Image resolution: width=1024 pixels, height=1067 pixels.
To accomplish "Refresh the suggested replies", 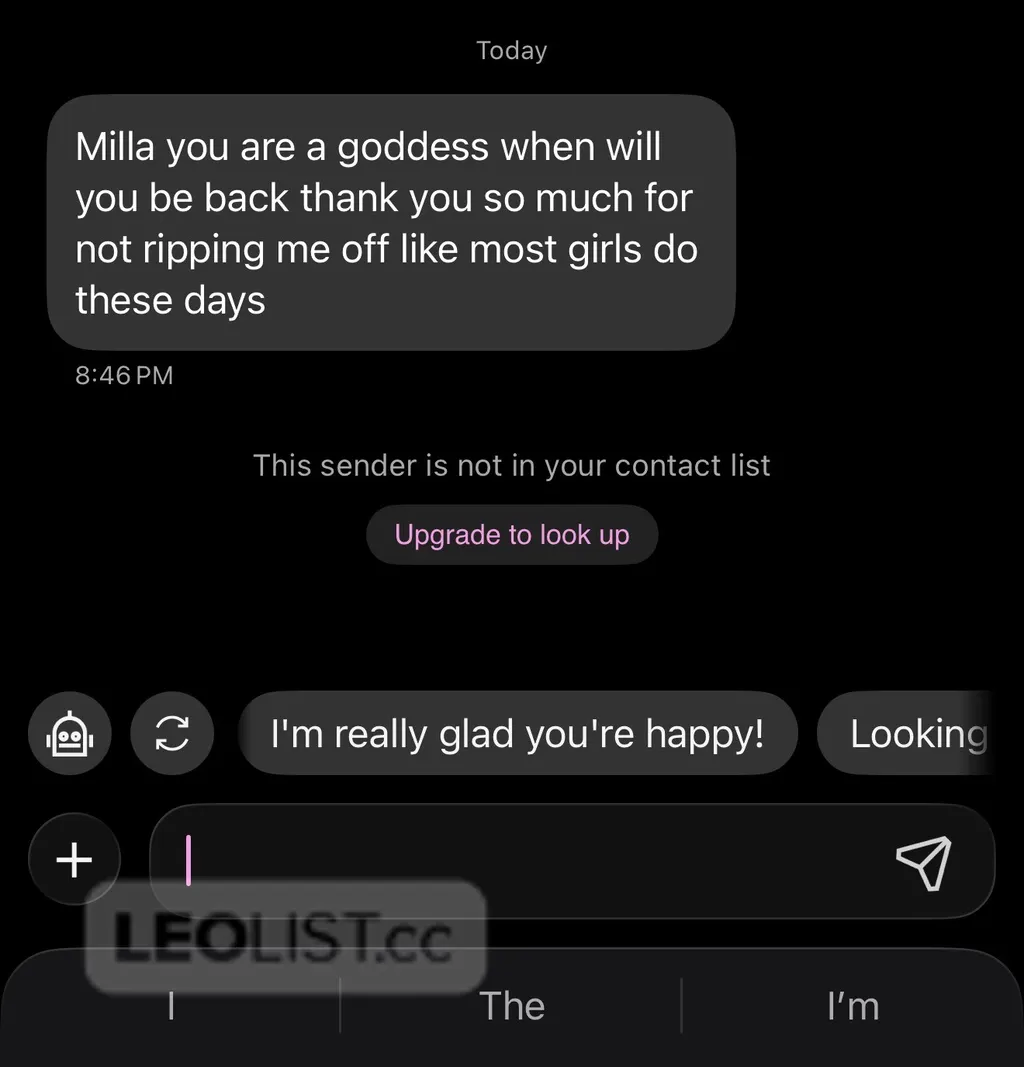I will point(172,734).
